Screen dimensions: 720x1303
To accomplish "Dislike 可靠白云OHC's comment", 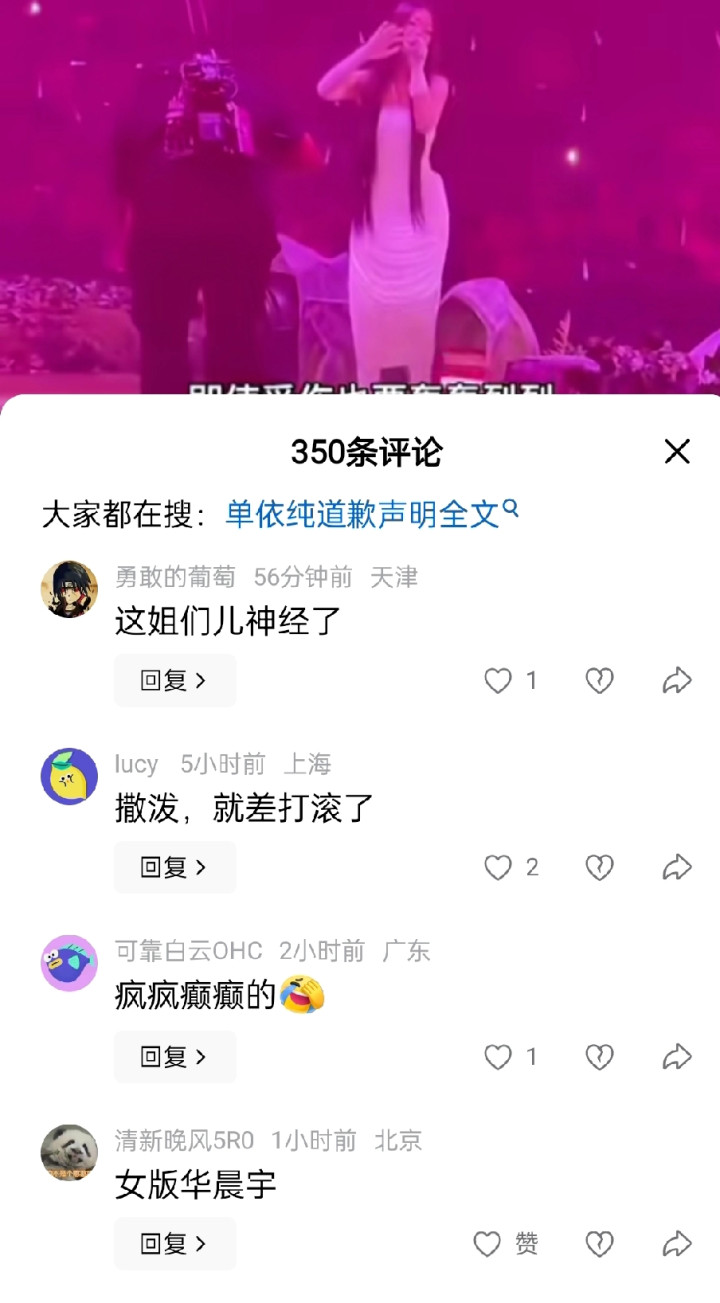I will [599, 1057].
